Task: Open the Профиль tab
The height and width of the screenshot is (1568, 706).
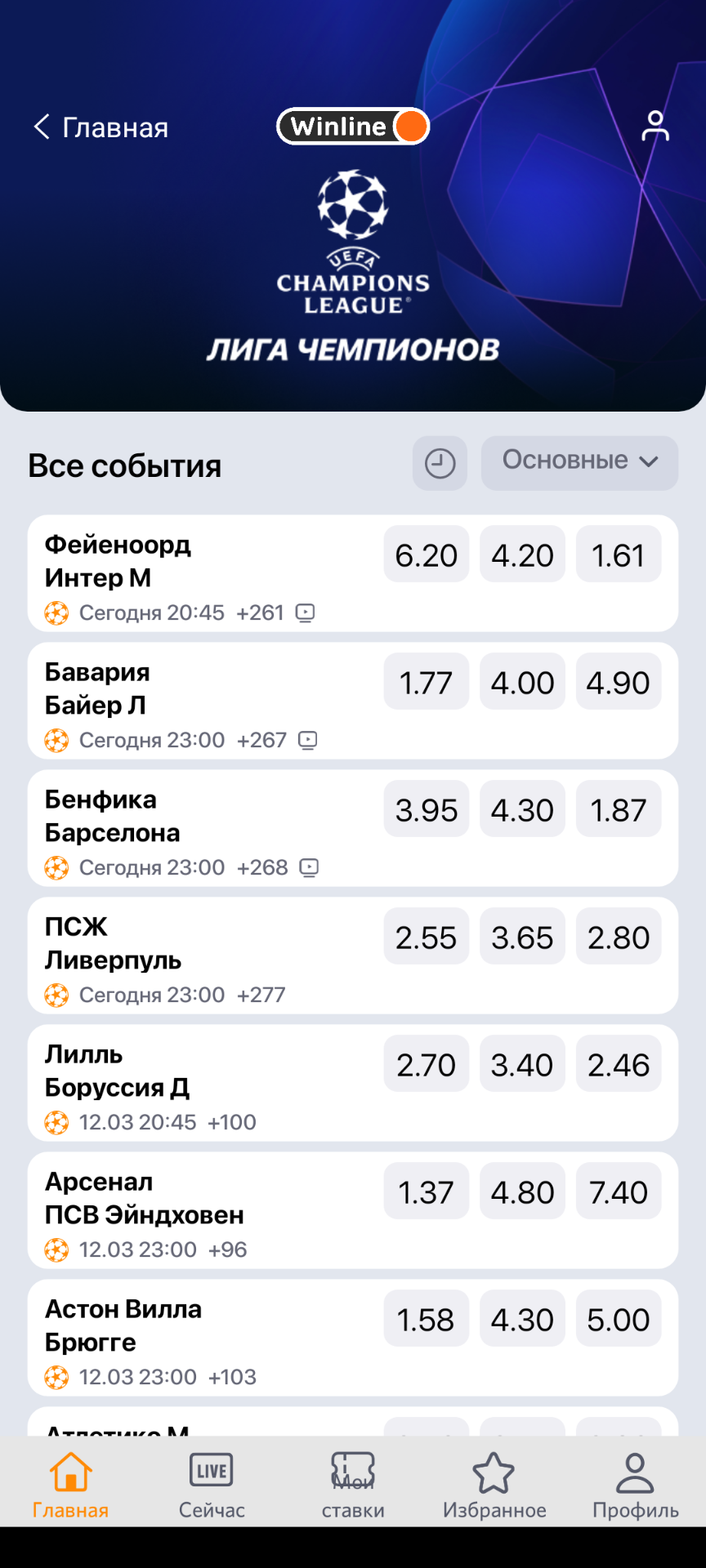Action: [x=635, y=1486]
